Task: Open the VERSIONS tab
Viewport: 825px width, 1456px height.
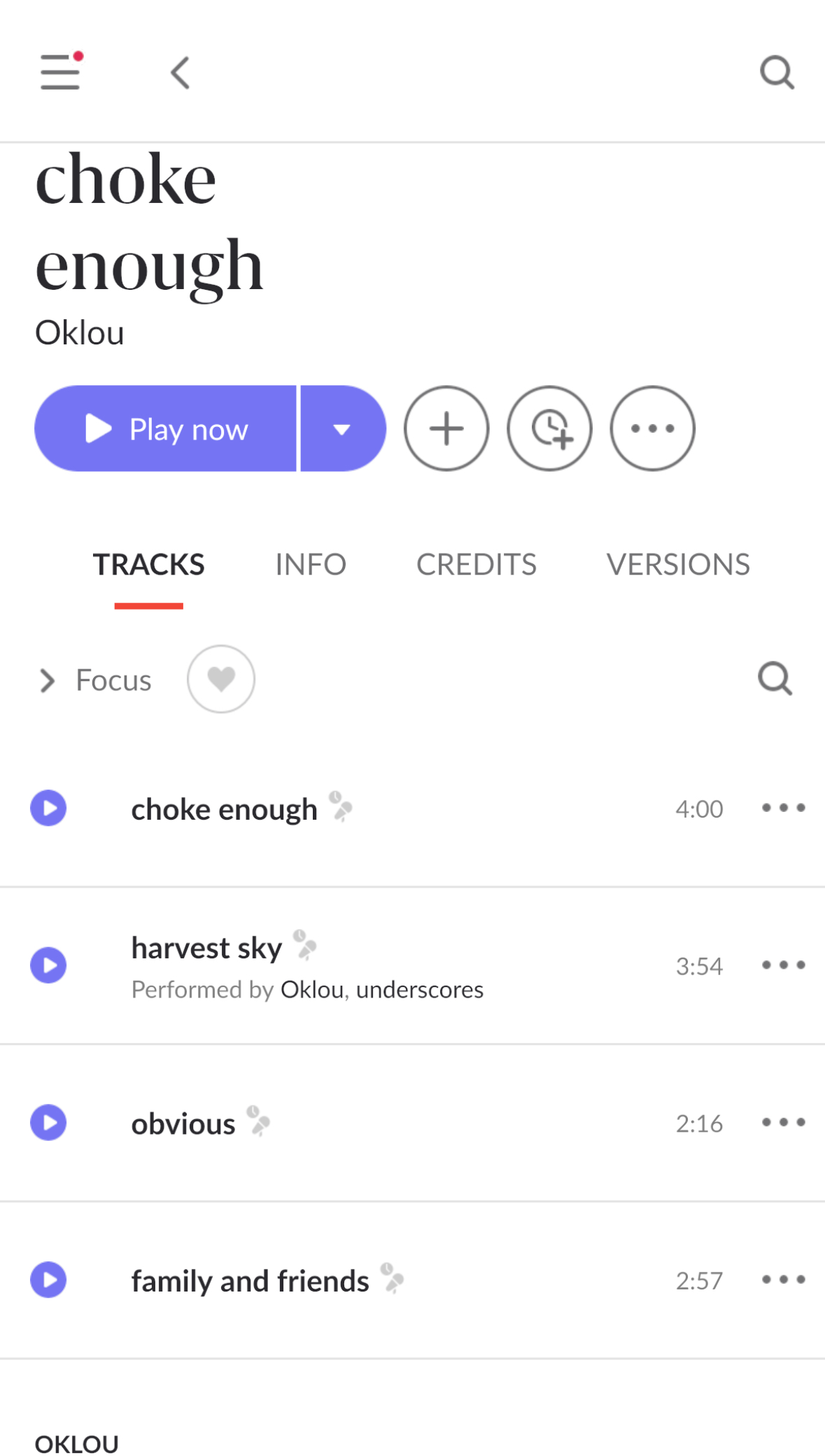Action: click(x=677, y=564)
